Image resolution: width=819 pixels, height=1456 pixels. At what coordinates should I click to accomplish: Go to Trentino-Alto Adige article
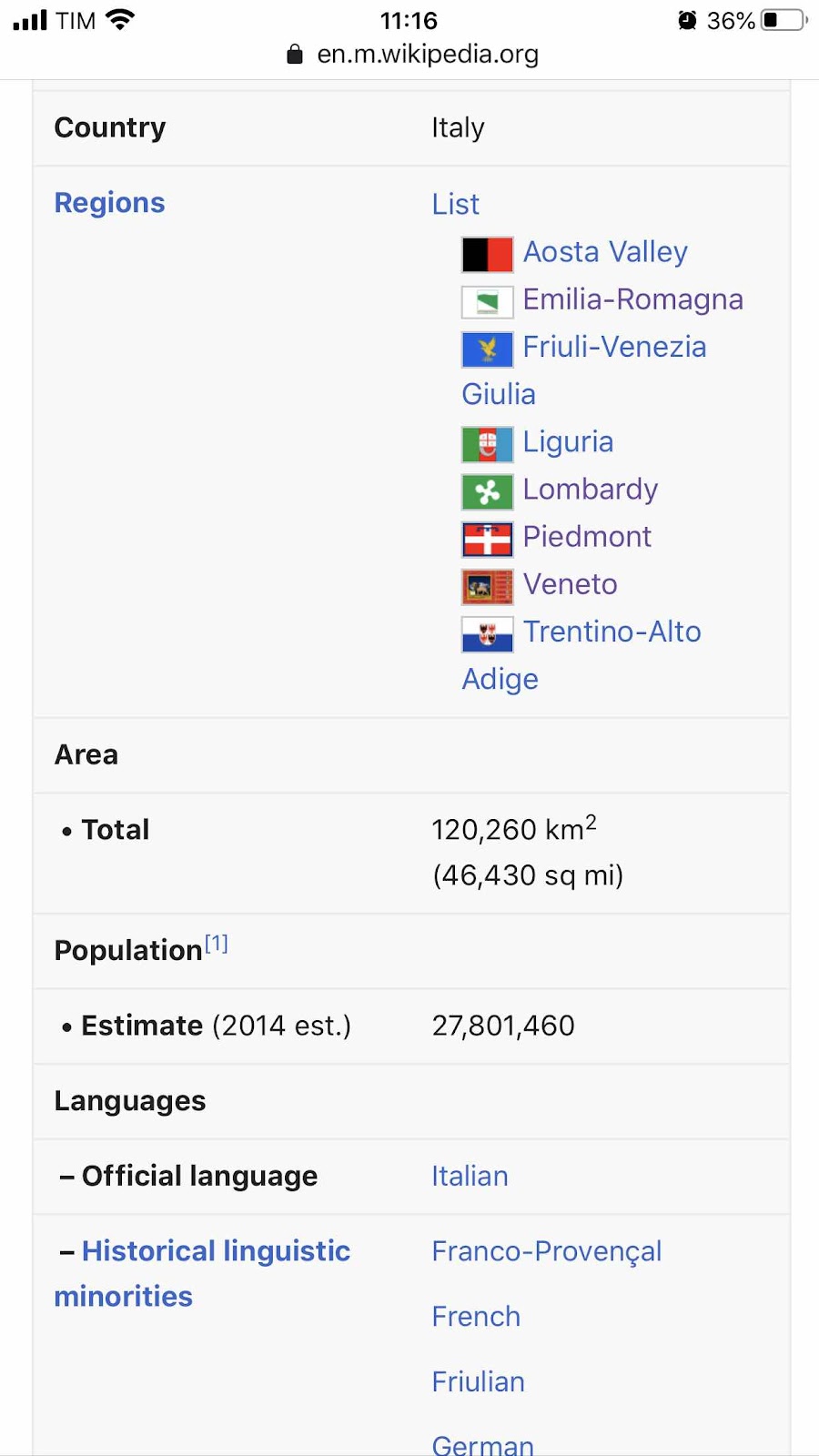(612, 632)
